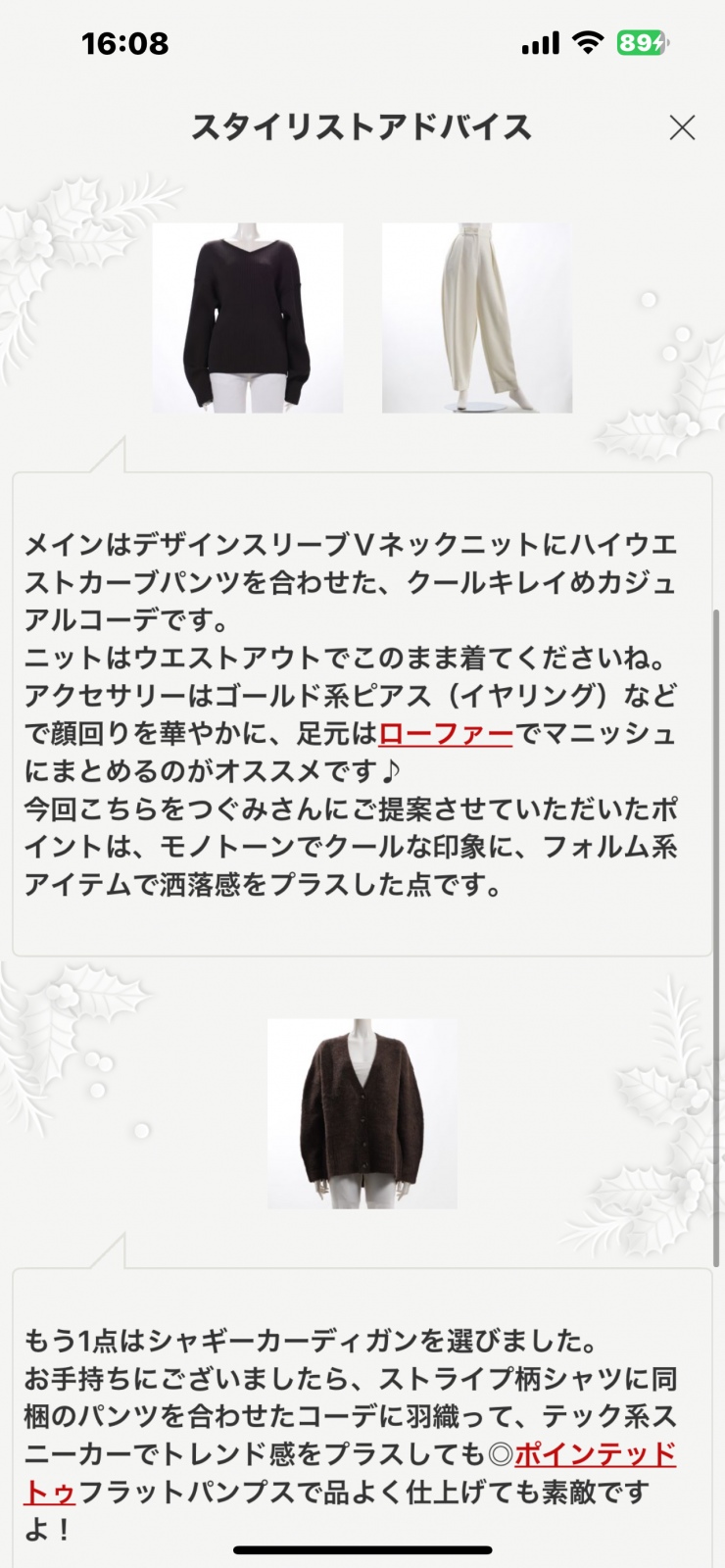
Task: Close the stylist advice screen
Action: [682, 128]
